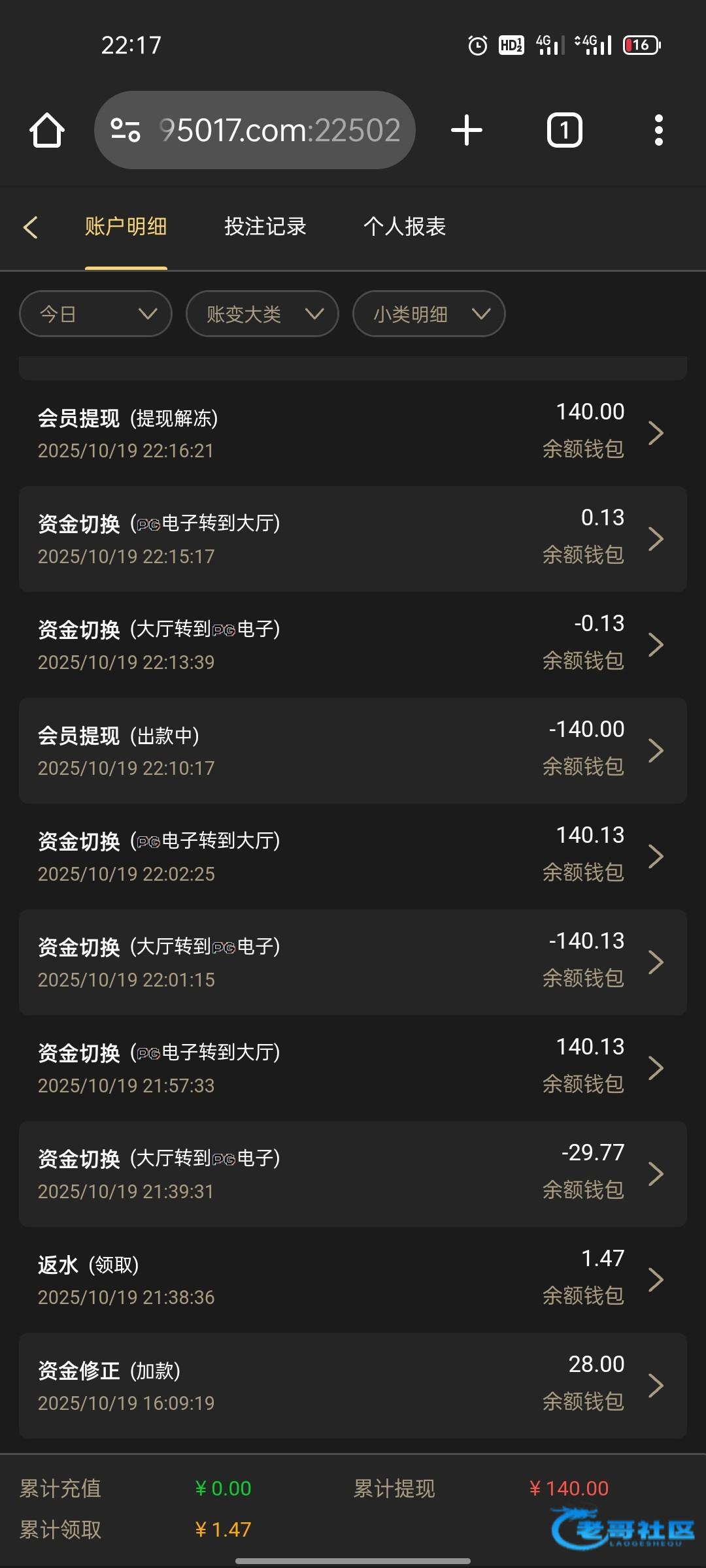Expand the 今日 date dropdown
Viewport: 706px width, 1568px height.
96,314
